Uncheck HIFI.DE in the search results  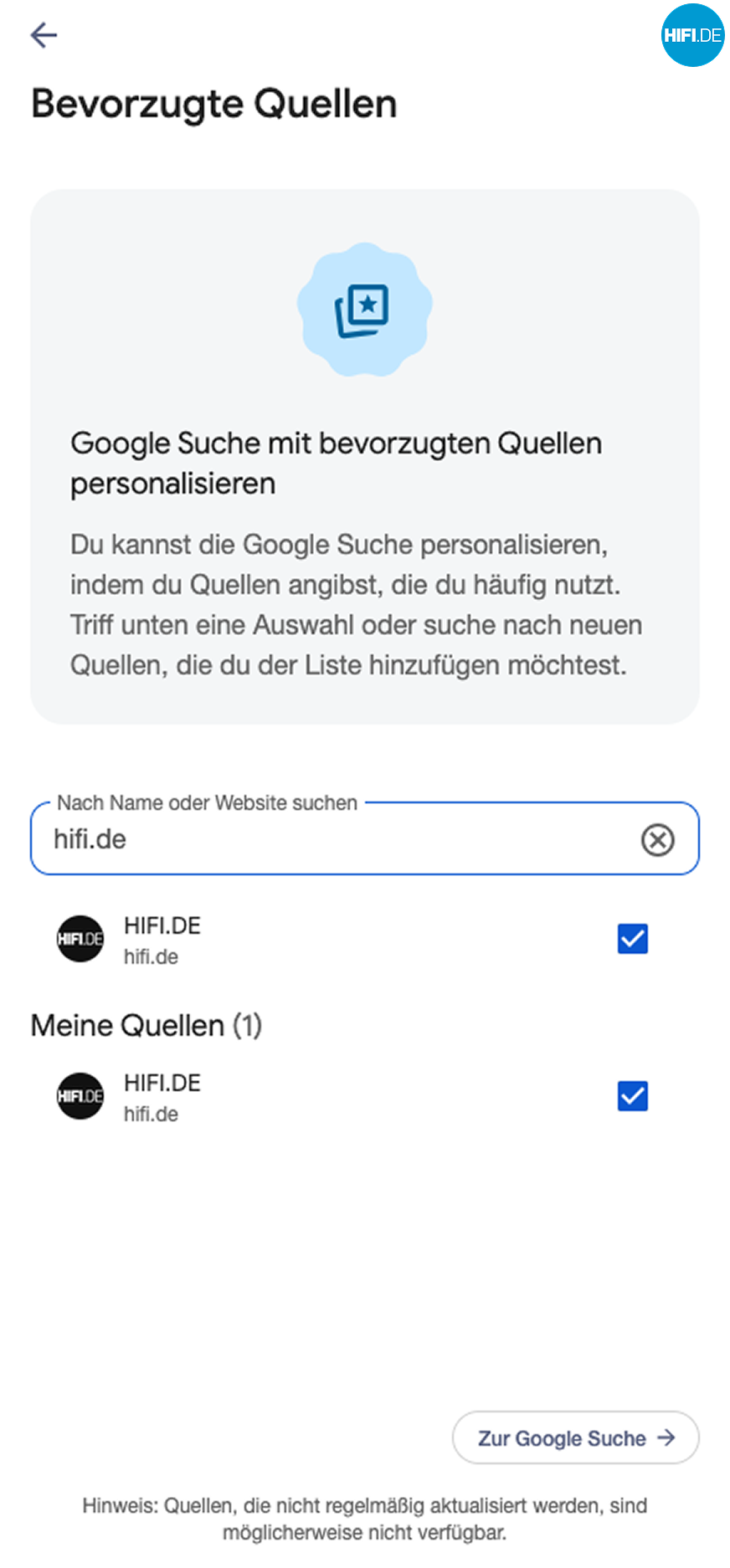point(632,939)
